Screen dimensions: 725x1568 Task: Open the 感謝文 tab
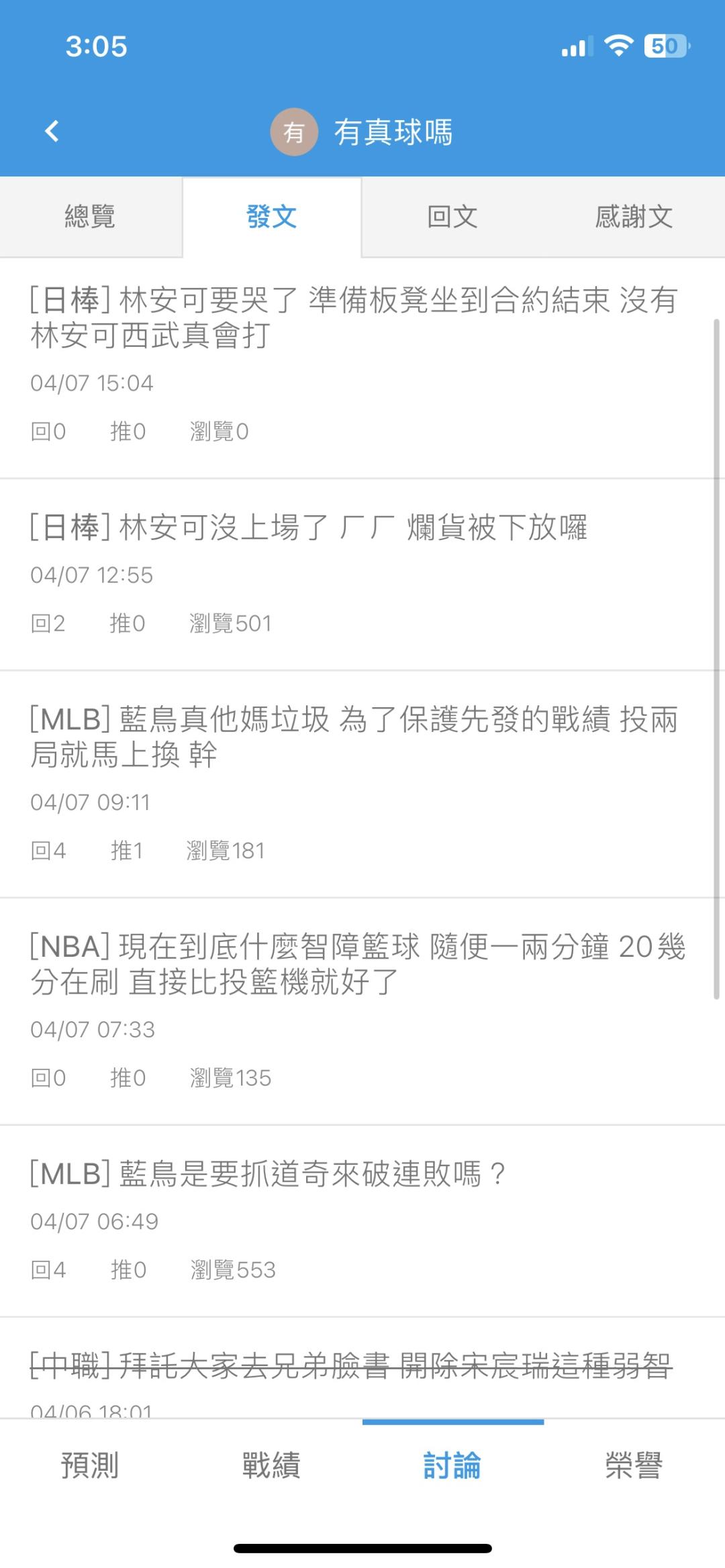[634, 217]
